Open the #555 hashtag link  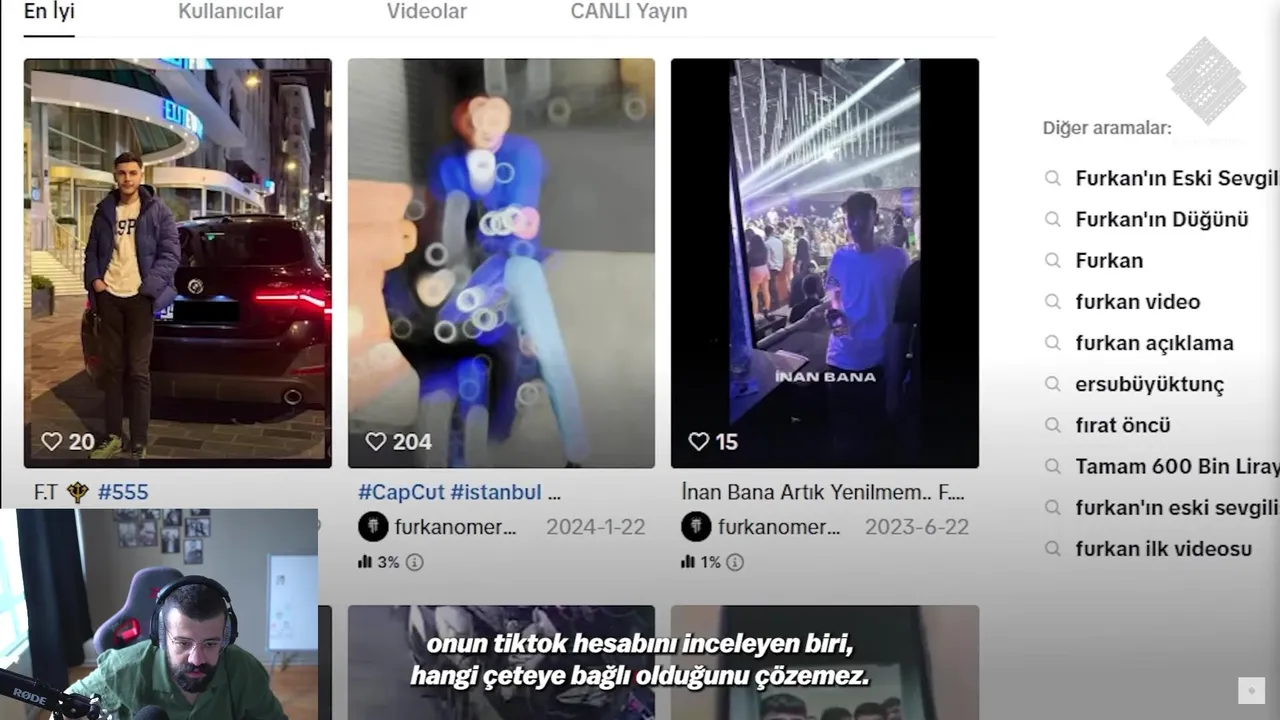point(123,492)
